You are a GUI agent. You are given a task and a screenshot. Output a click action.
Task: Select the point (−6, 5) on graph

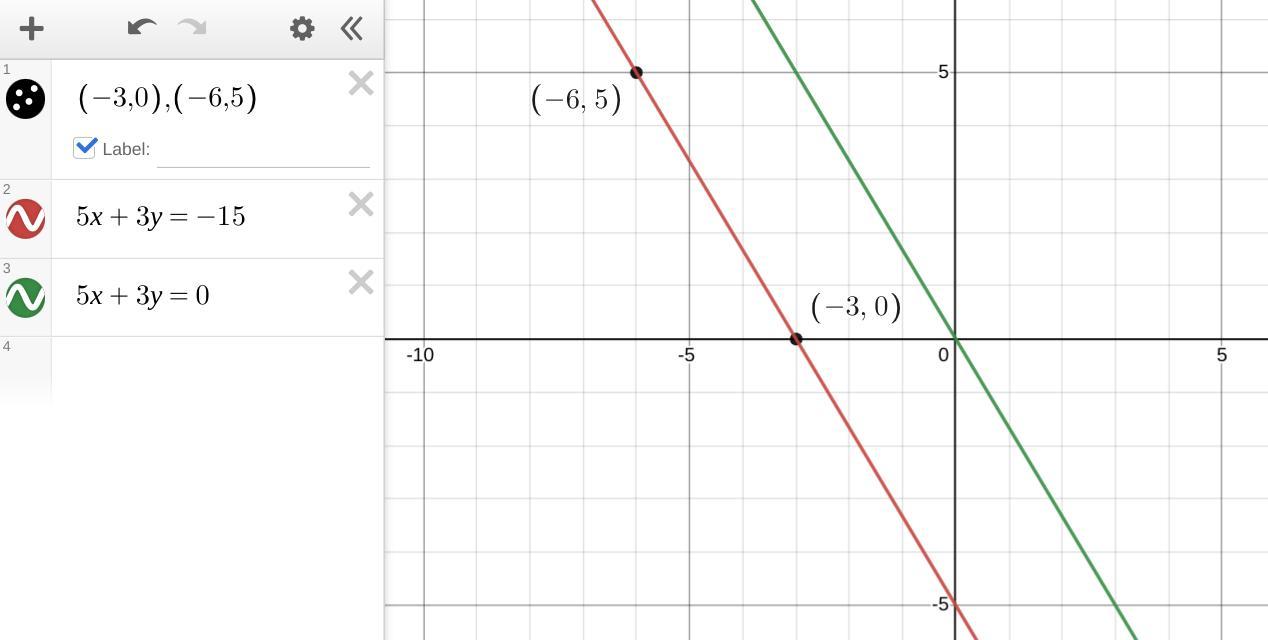click(636, 72)
